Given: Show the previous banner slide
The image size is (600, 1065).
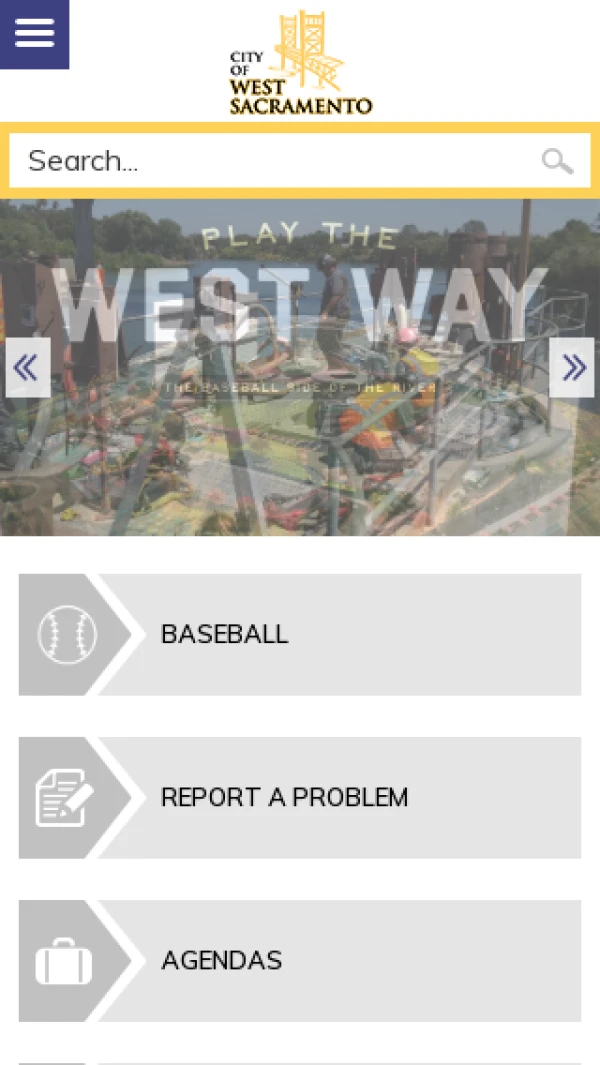Looking at the screenshot, I should coord(27,367).
